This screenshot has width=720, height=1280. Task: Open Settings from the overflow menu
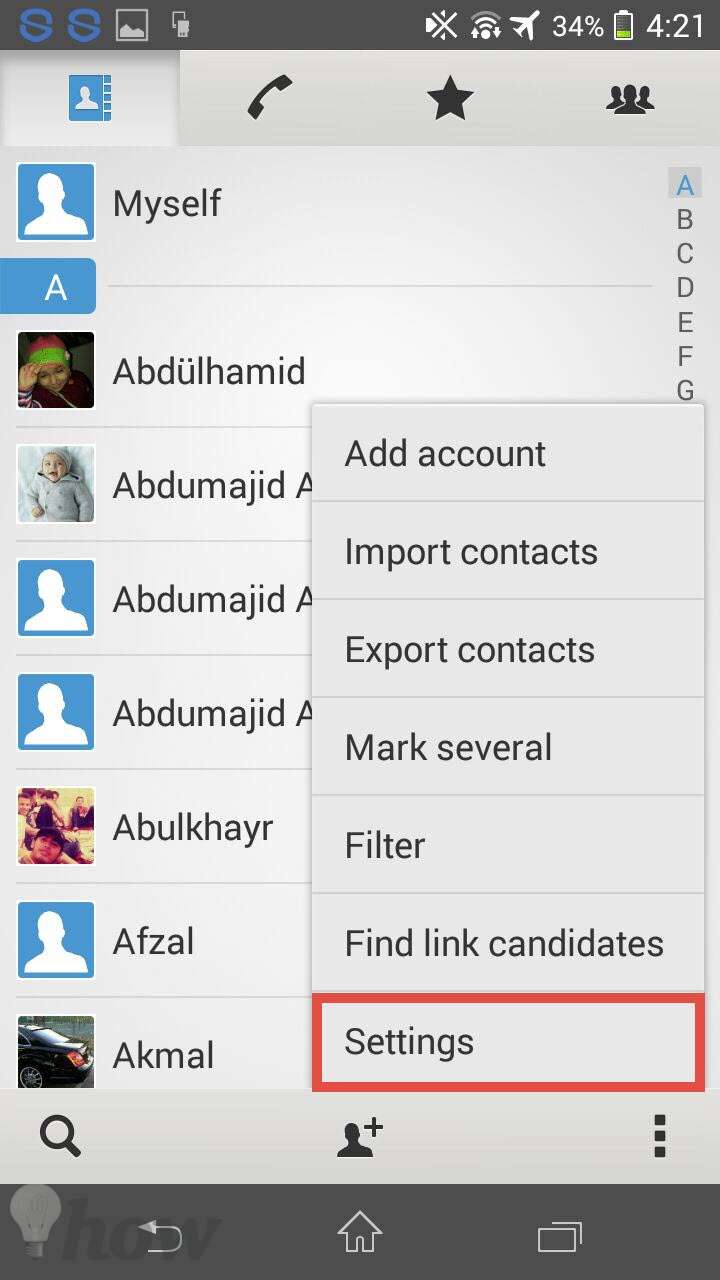[508, 1041]
